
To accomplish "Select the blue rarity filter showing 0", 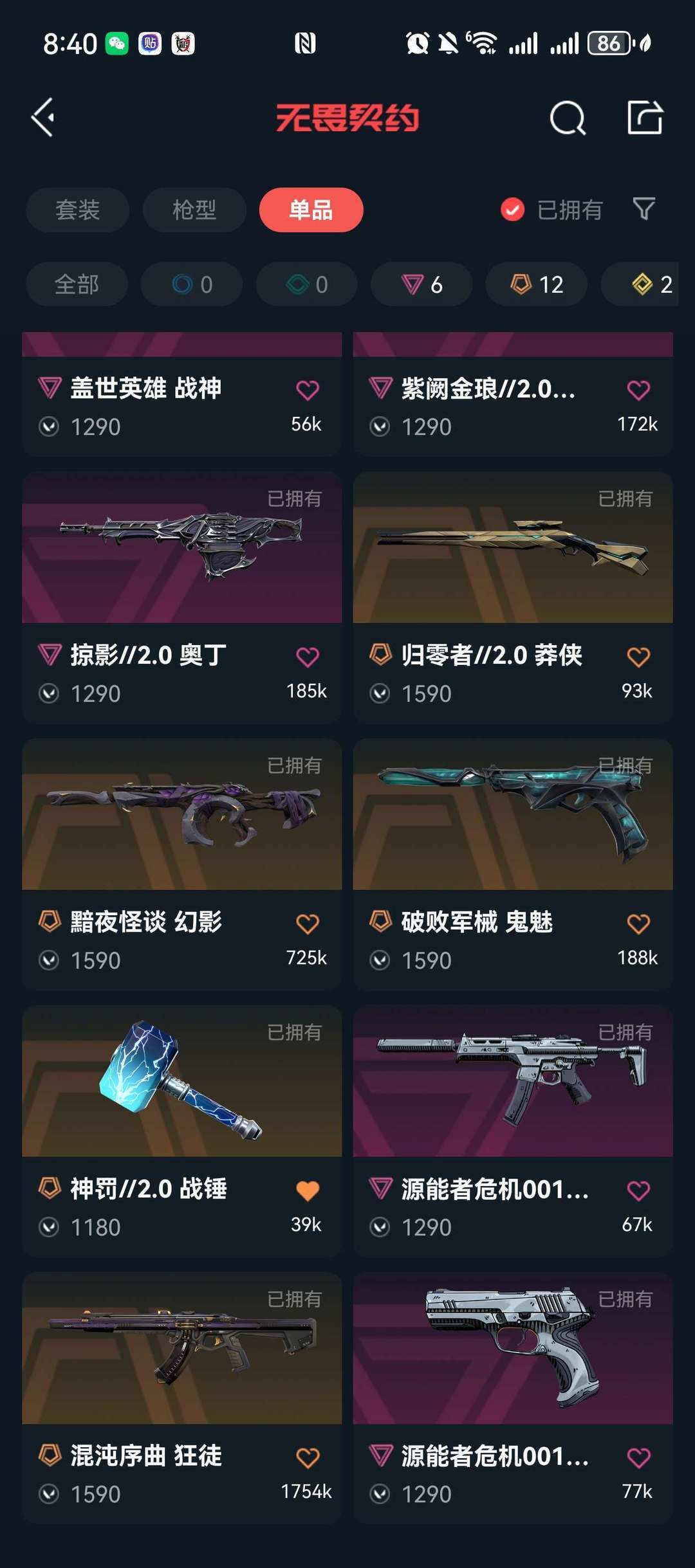I will click(191, 284).
